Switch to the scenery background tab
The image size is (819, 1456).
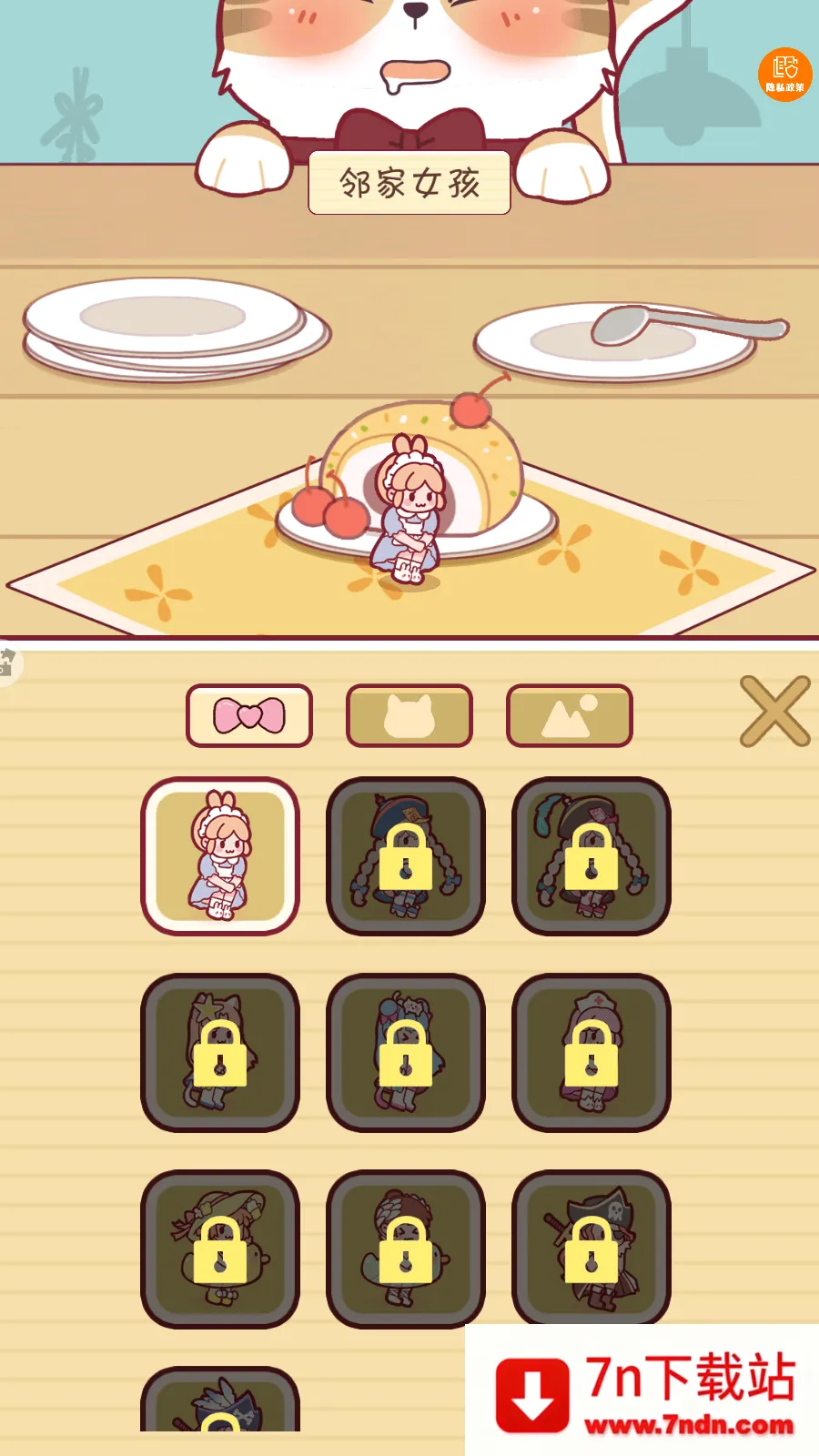pyautogui.click(x=569, y=715)
